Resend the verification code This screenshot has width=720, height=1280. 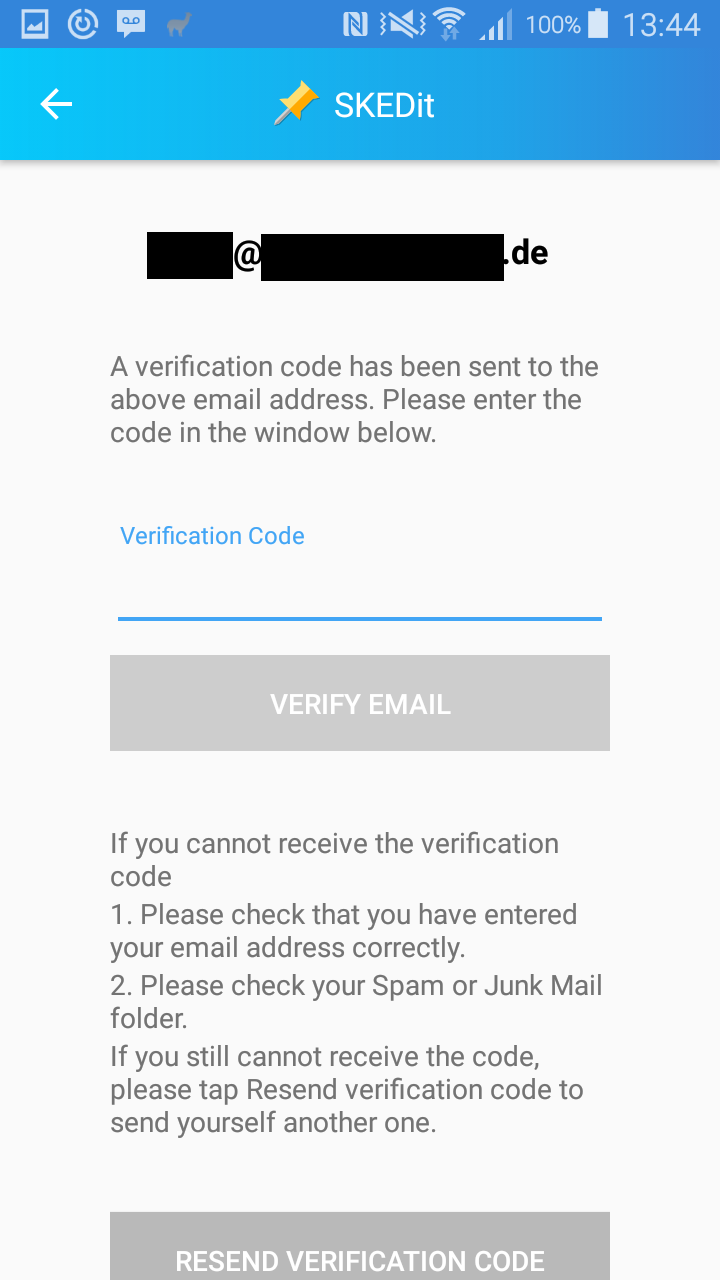[360, 1247]
